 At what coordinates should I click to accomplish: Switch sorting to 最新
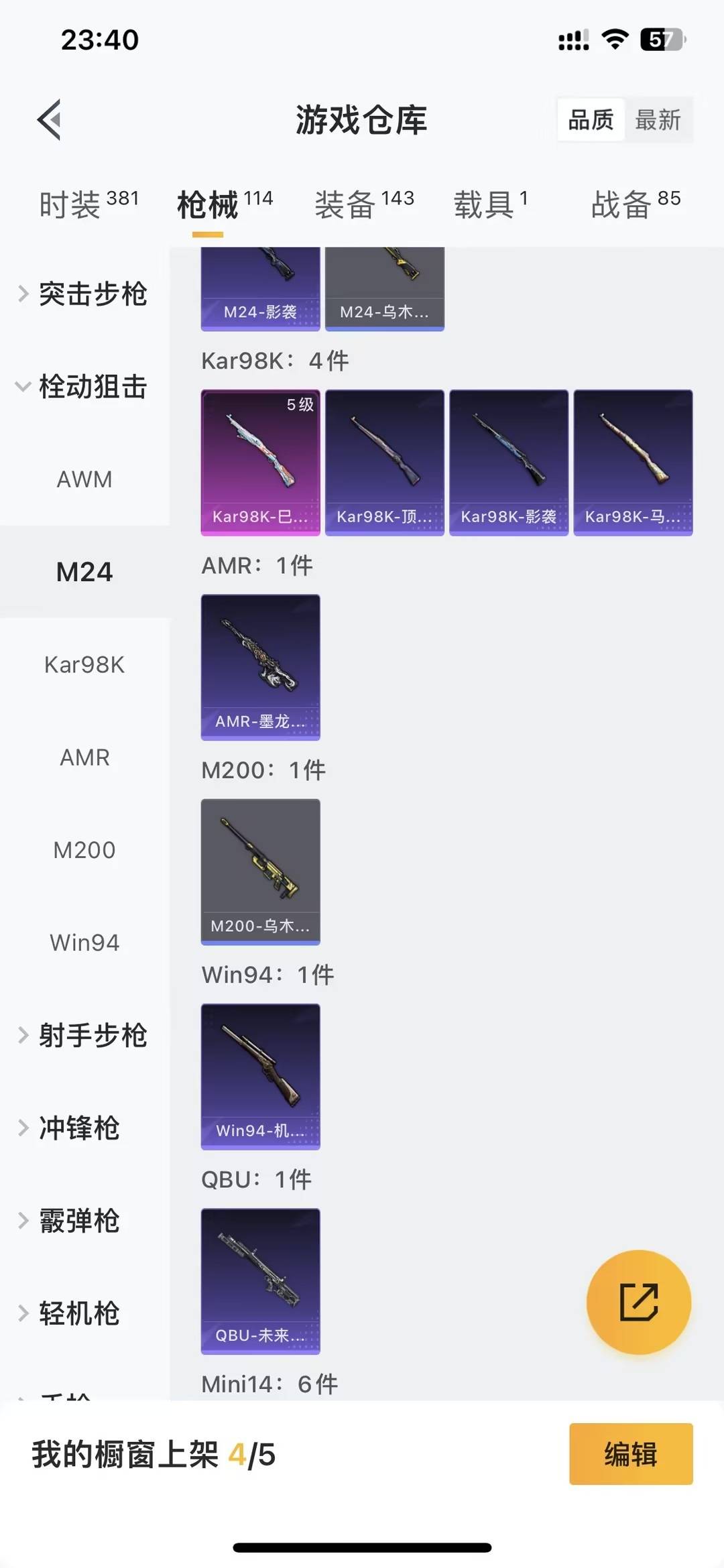(x=660, y=119)
